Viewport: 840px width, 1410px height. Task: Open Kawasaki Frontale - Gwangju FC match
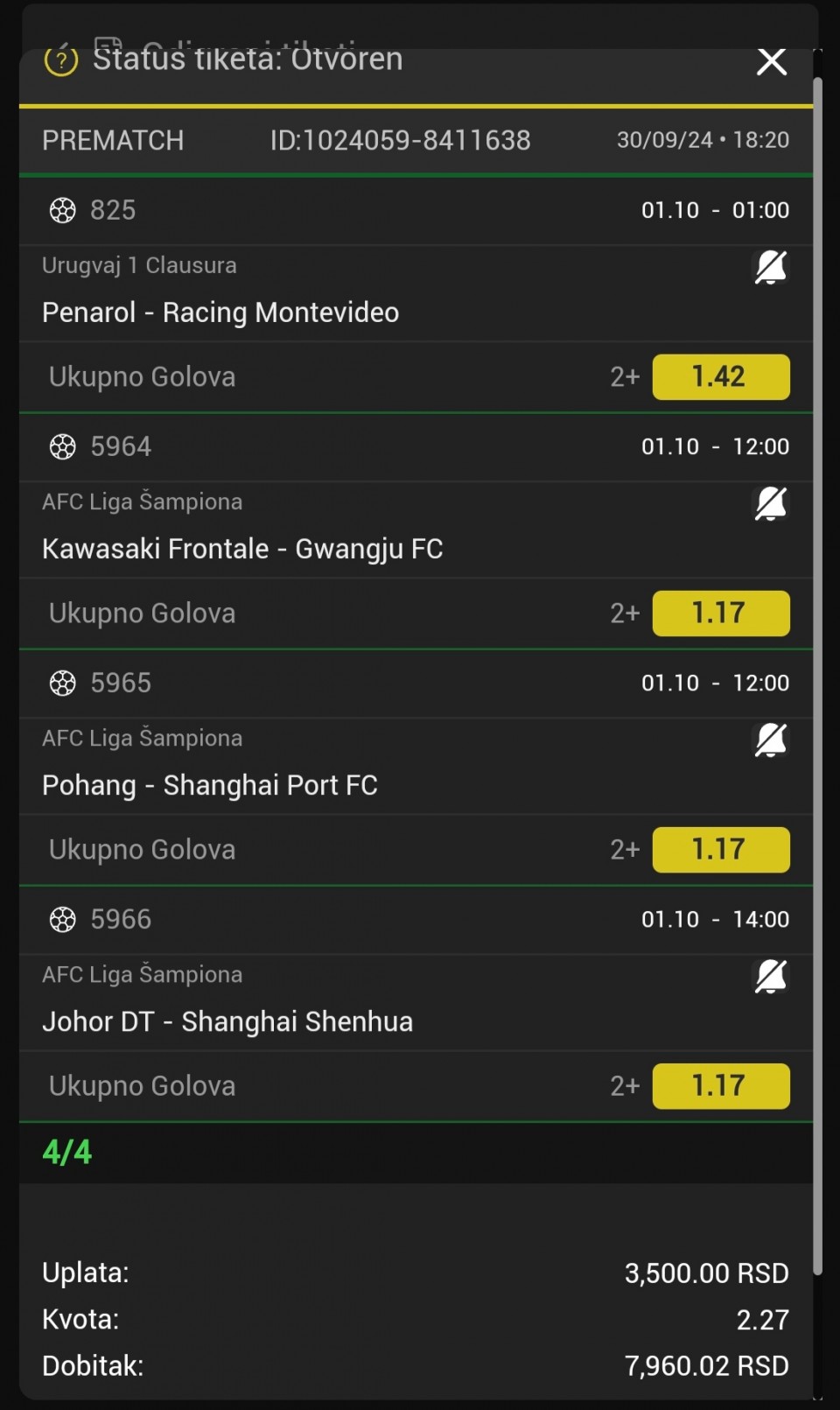(x=242, y=549)
